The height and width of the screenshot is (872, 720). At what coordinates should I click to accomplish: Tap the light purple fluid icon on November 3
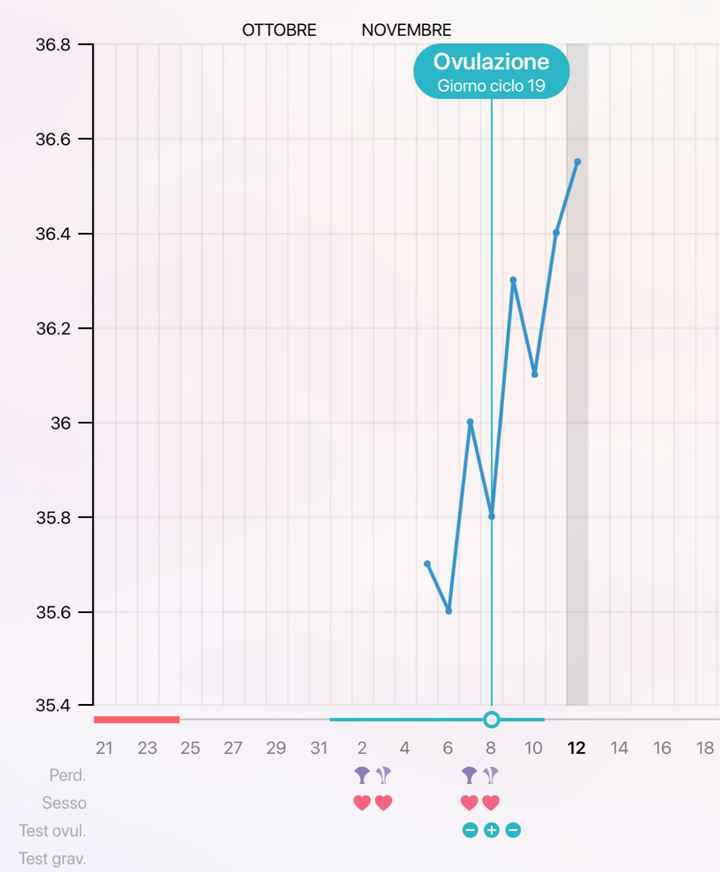click(x=383, y=774)
